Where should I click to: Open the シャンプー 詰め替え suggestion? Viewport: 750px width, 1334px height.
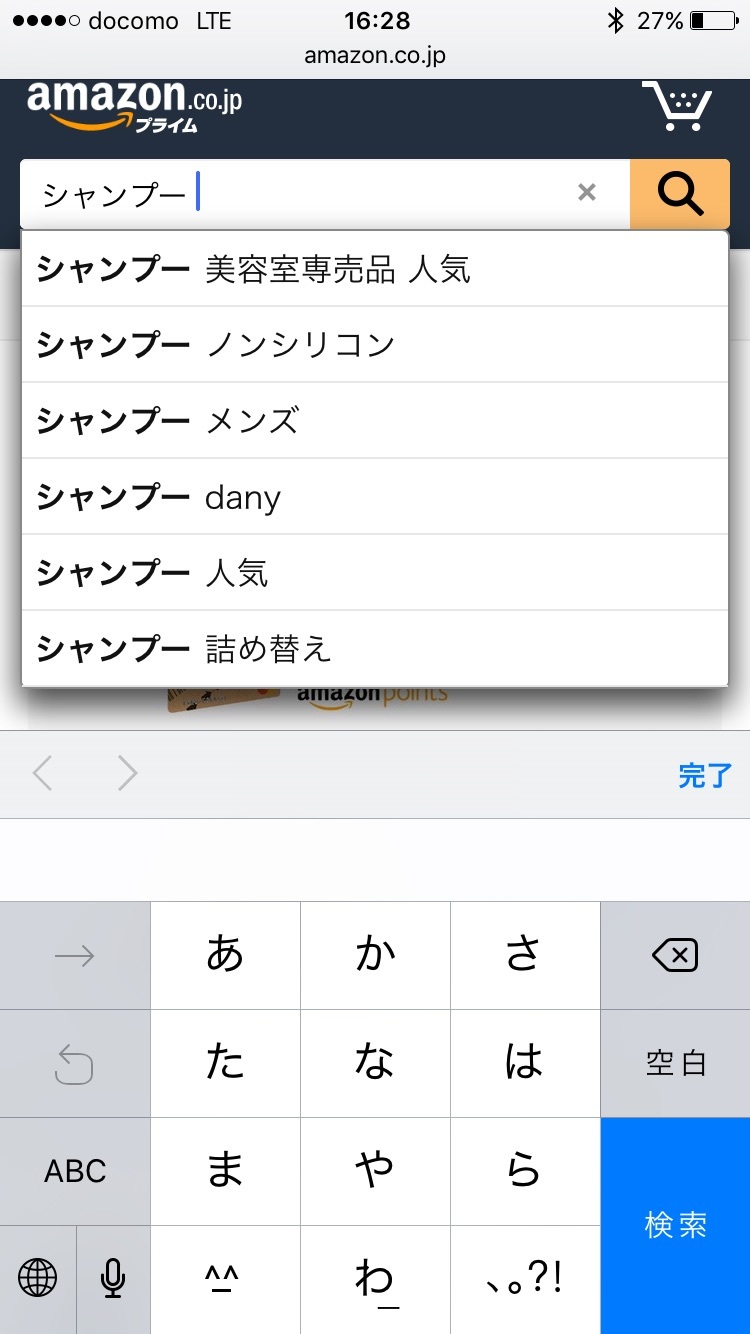click(x=375, y=649)
